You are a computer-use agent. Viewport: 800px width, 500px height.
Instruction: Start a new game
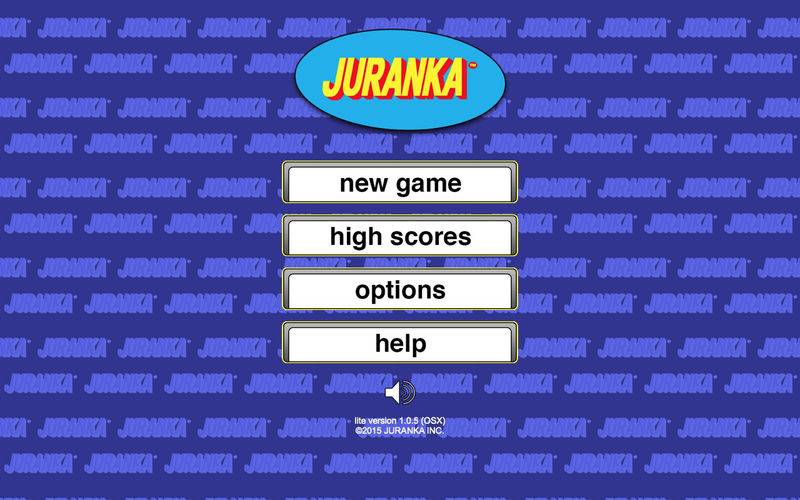coord(400,184)
